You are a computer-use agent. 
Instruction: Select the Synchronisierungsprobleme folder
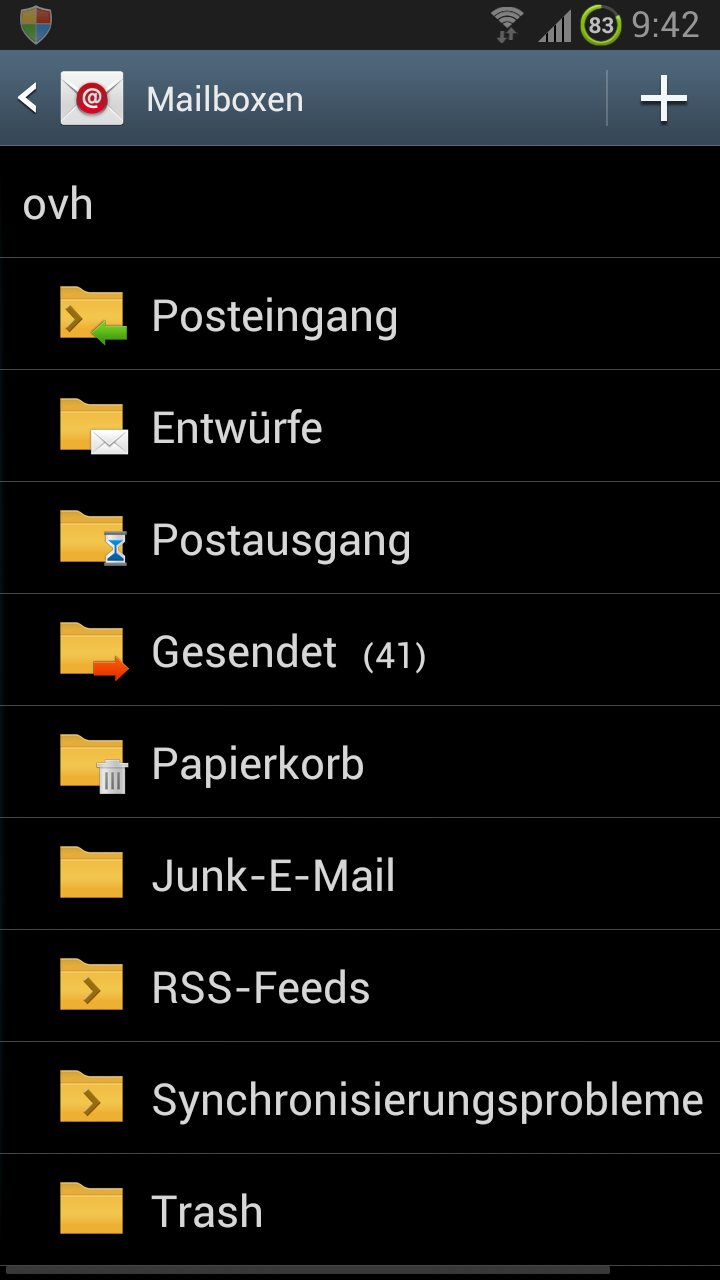click(x=427, y=1100)
